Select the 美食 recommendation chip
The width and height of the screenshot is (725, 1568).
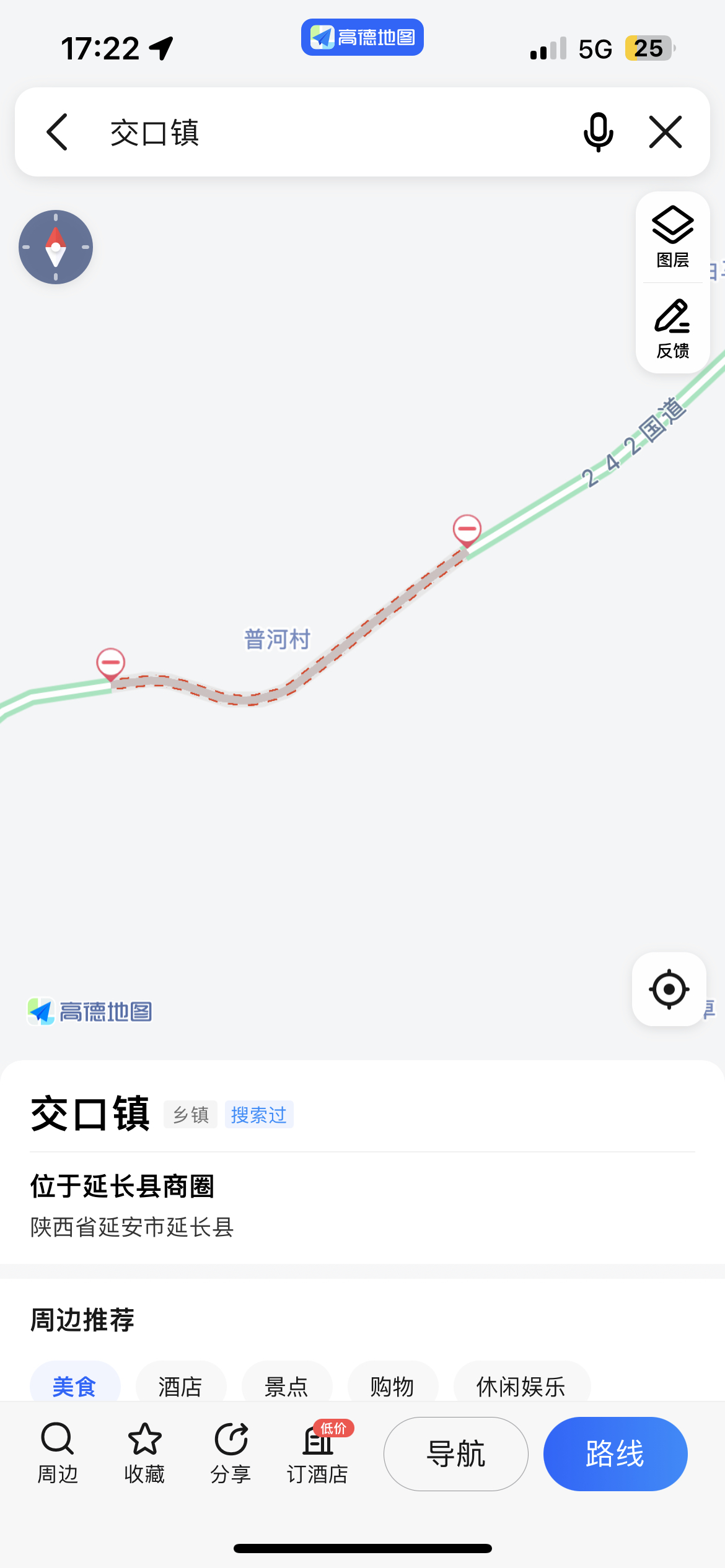pos(75,1385)
